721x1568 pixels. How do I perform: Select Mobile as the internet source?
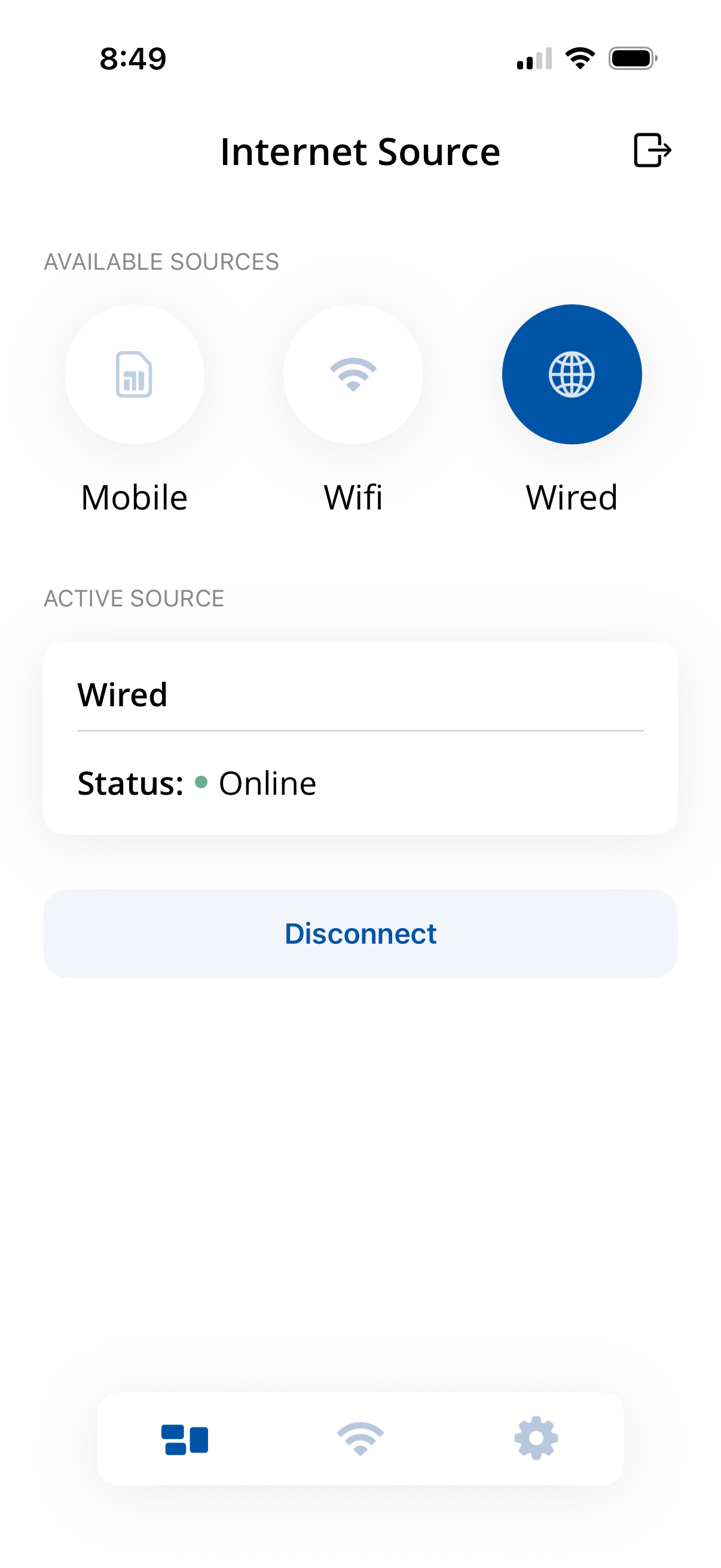point(134,374)
